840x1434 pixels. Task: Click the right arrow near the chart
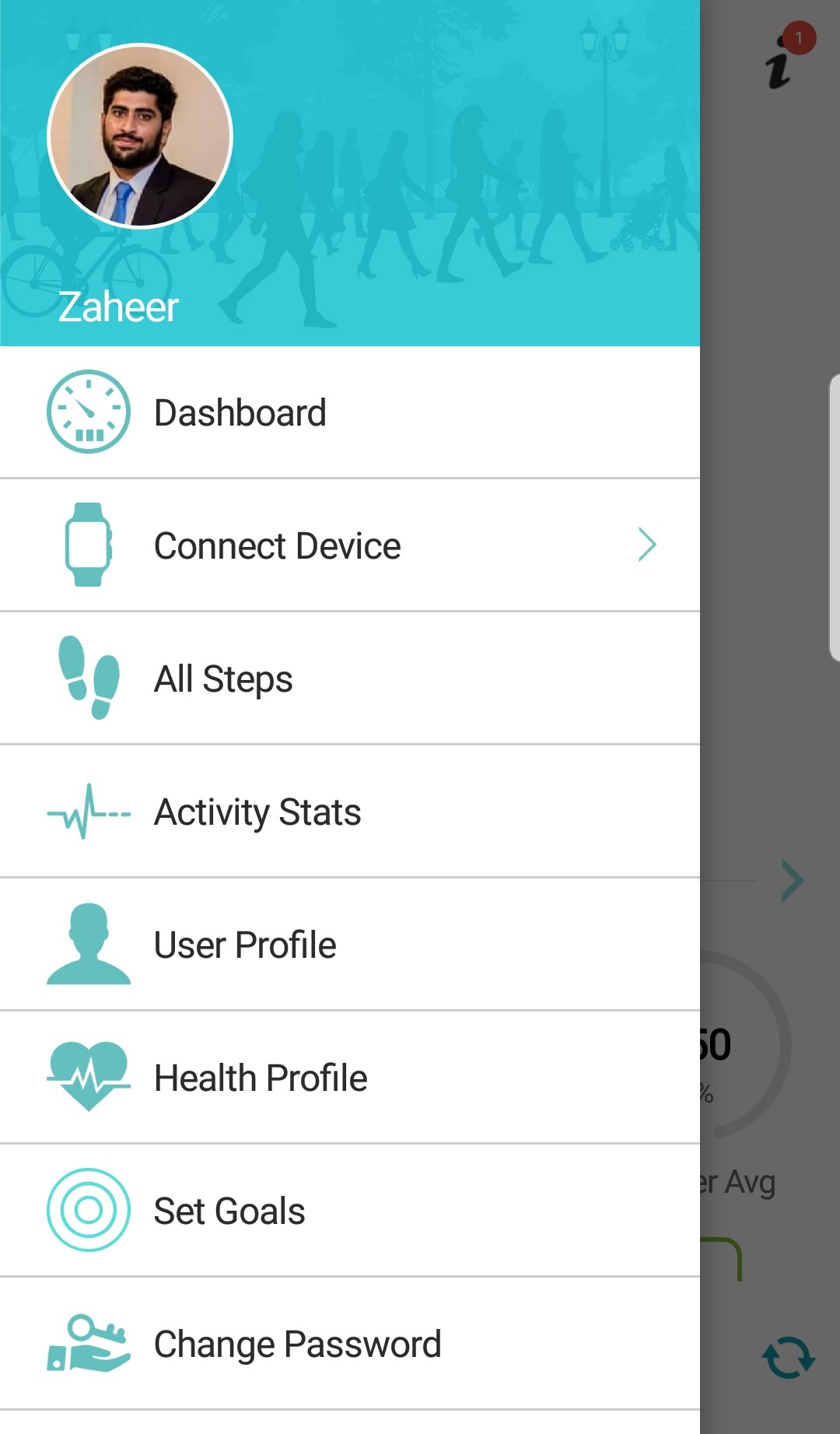(x=792, y=880)
